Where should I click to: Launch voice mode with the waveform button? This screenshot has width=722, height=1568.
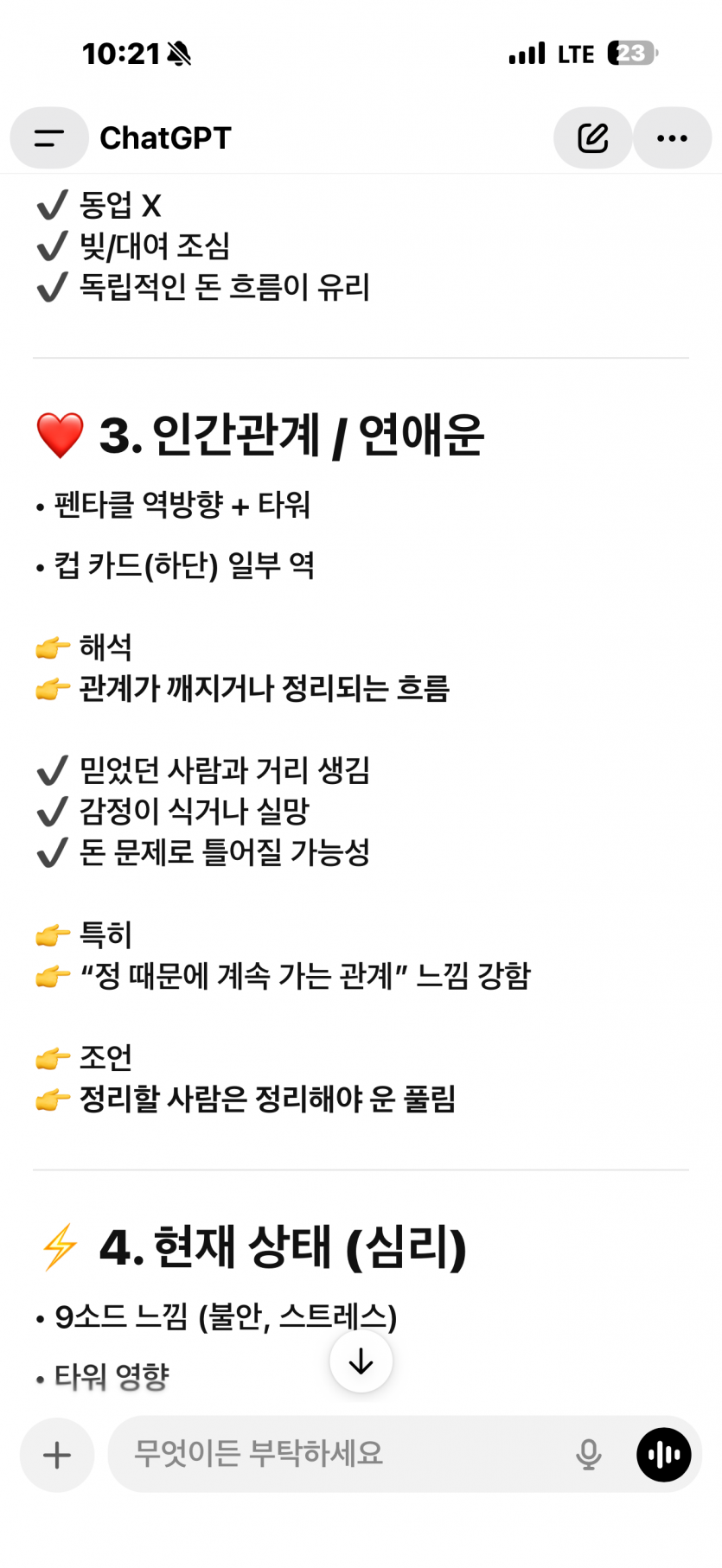click(664, 1455)
